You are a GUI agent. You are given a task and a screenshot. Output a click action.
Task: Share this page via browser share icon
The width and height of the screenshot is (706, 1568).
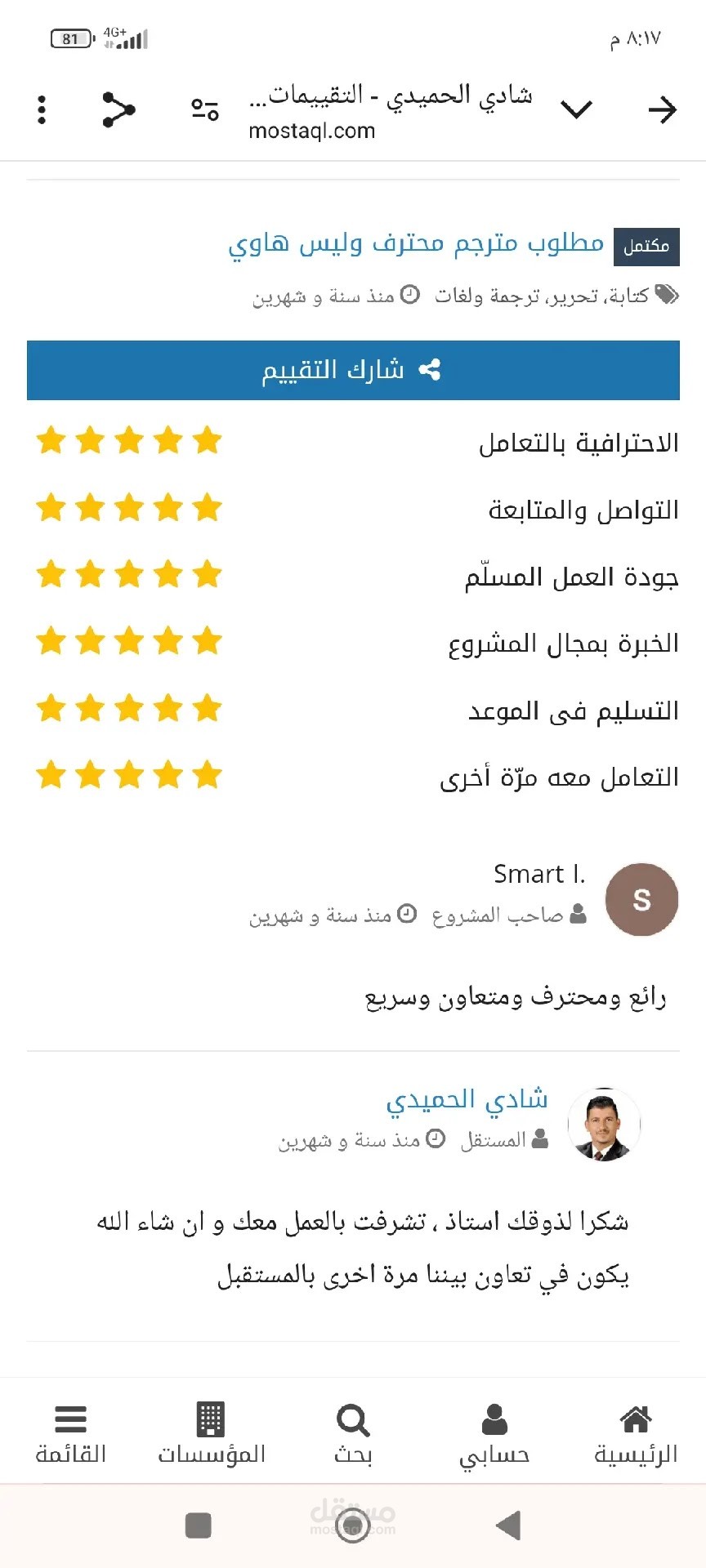pyautogui.click(x=118, y=109)
